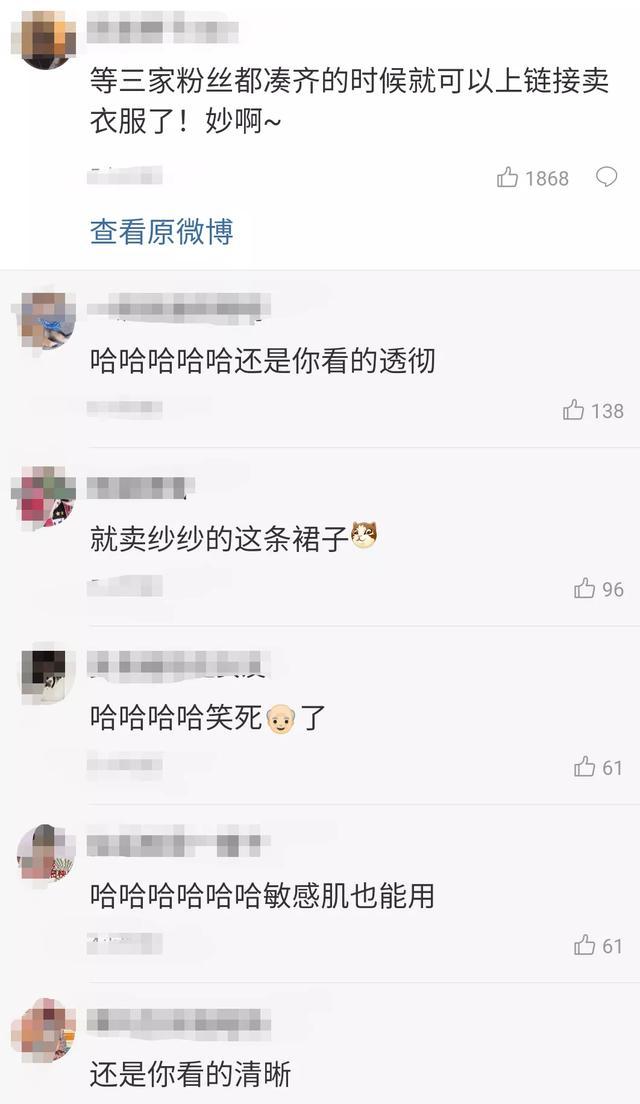Image resolution: width=640 pixels, height=1104 pixels.
Task: Like the comment 哈哈哈哈哈还是你看的透彻
Action: point(574,410)
